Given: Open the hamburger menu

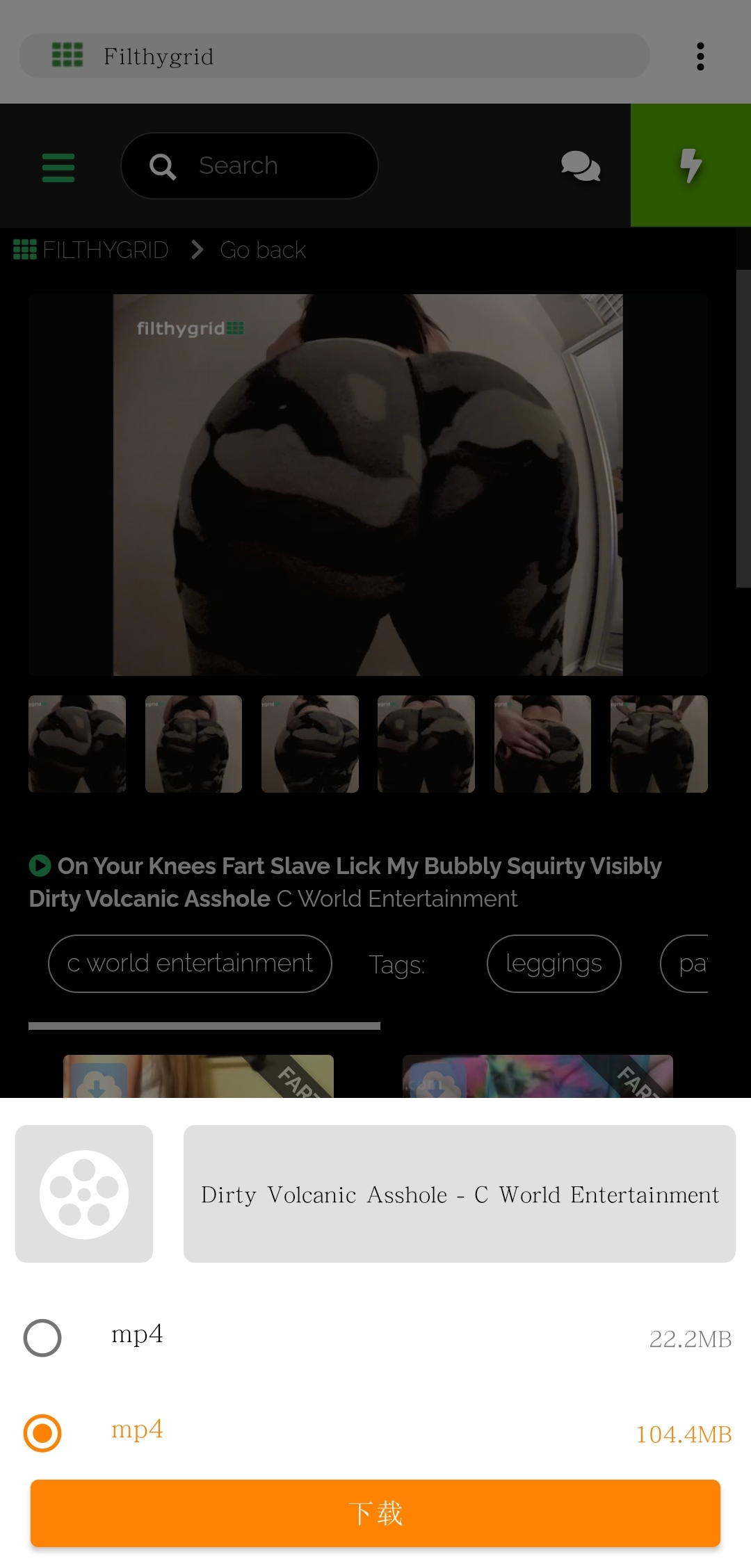Looking at the screenshot, I should (58, 167).
